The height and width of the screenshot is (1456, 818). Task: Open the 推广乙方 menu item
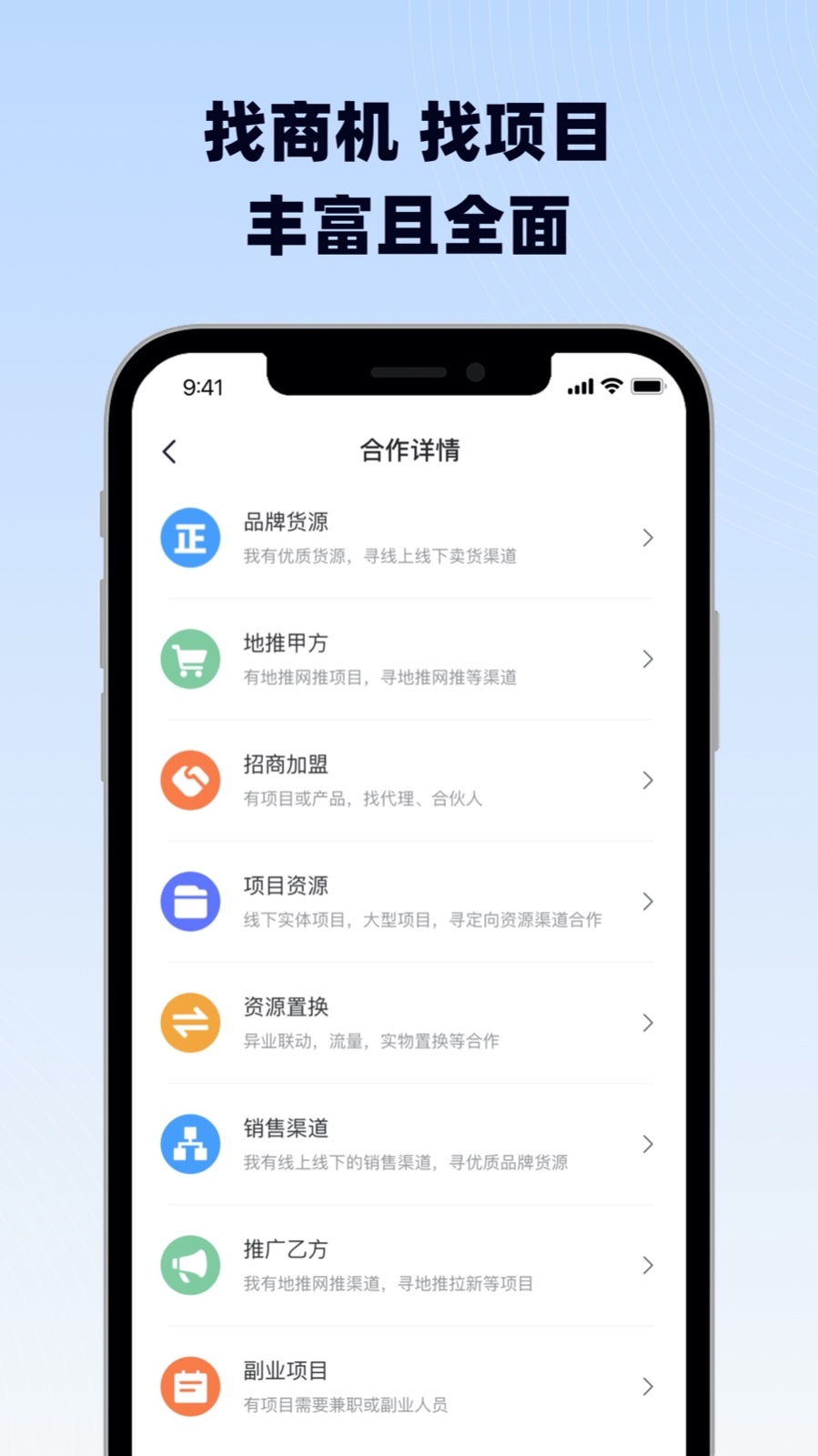[x=409, y=1265]
